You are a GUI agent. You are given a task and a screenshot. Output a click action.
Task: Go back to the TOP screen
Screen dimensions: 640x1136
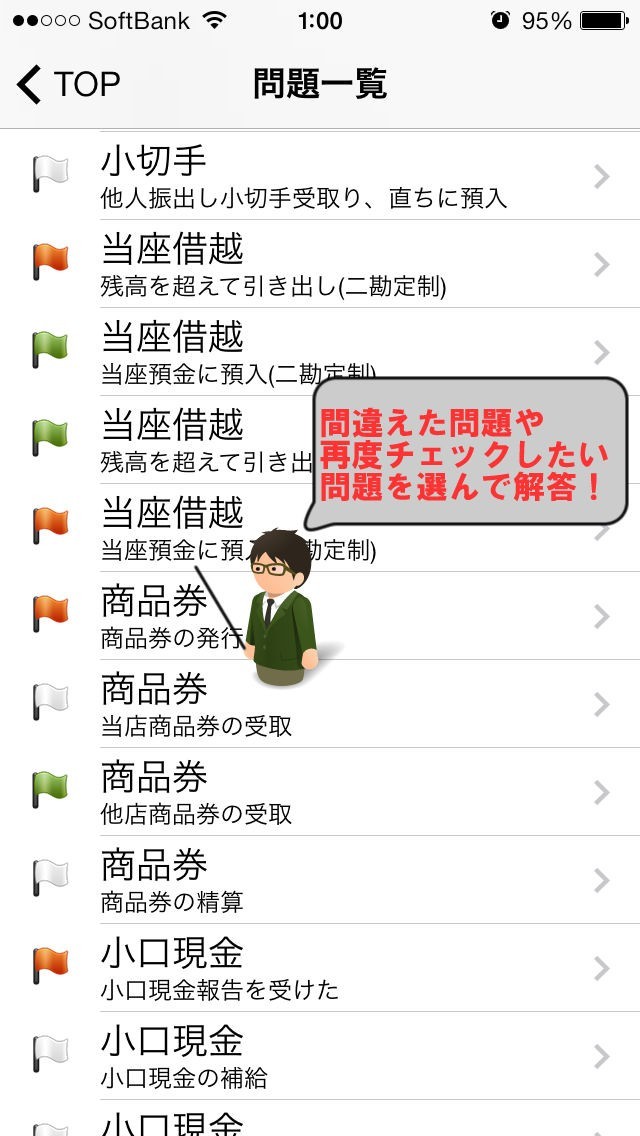pyautogui.click(x=68, y=85)
